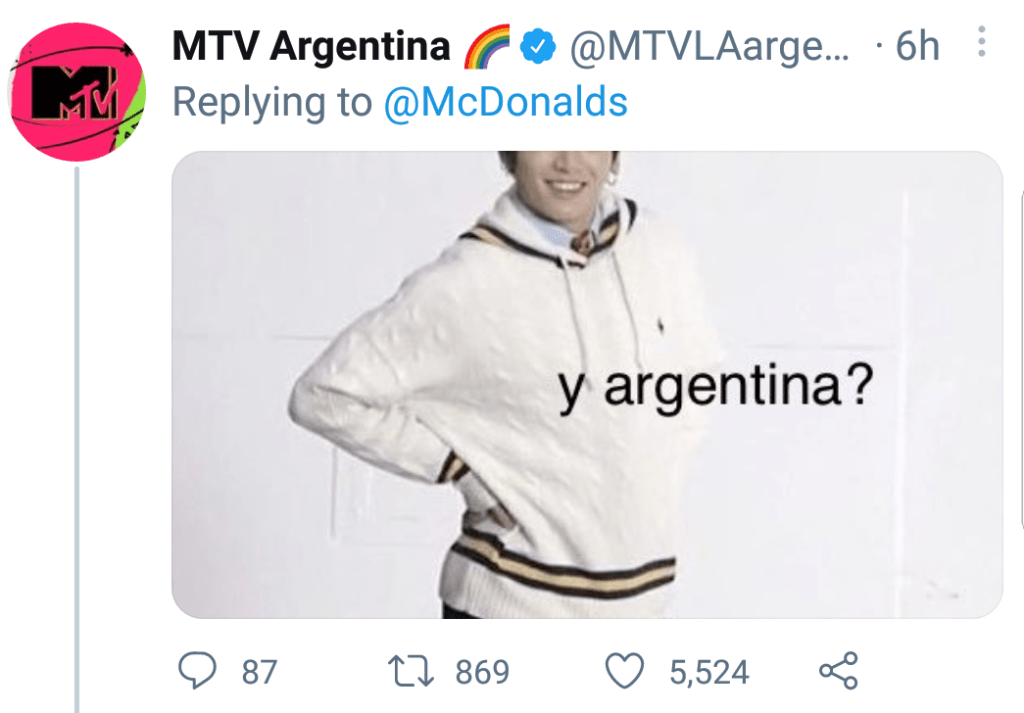
Task: Like MTV Argentina's tweet
Action: [x=627, y=671]
